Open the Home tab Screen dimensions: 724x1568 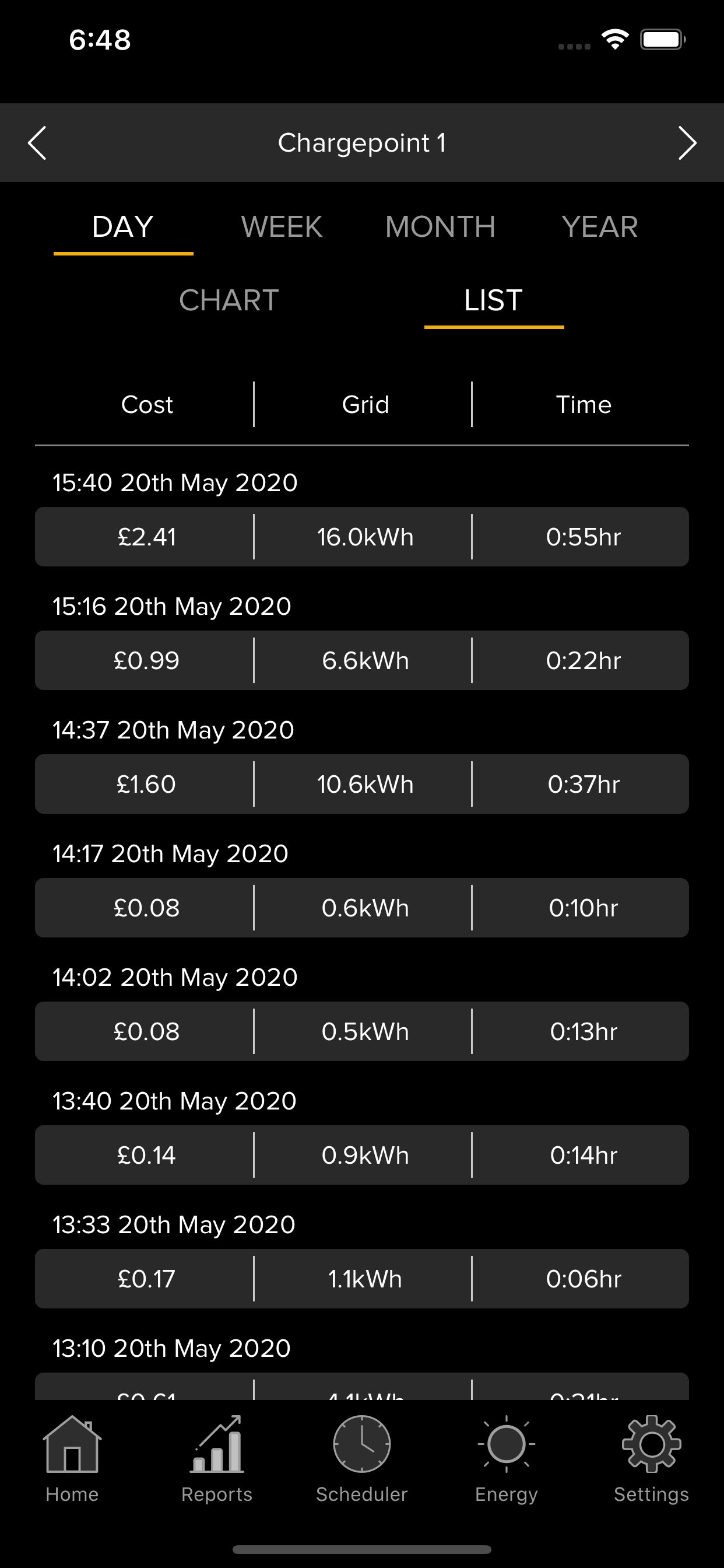[x=72, y=1458]
